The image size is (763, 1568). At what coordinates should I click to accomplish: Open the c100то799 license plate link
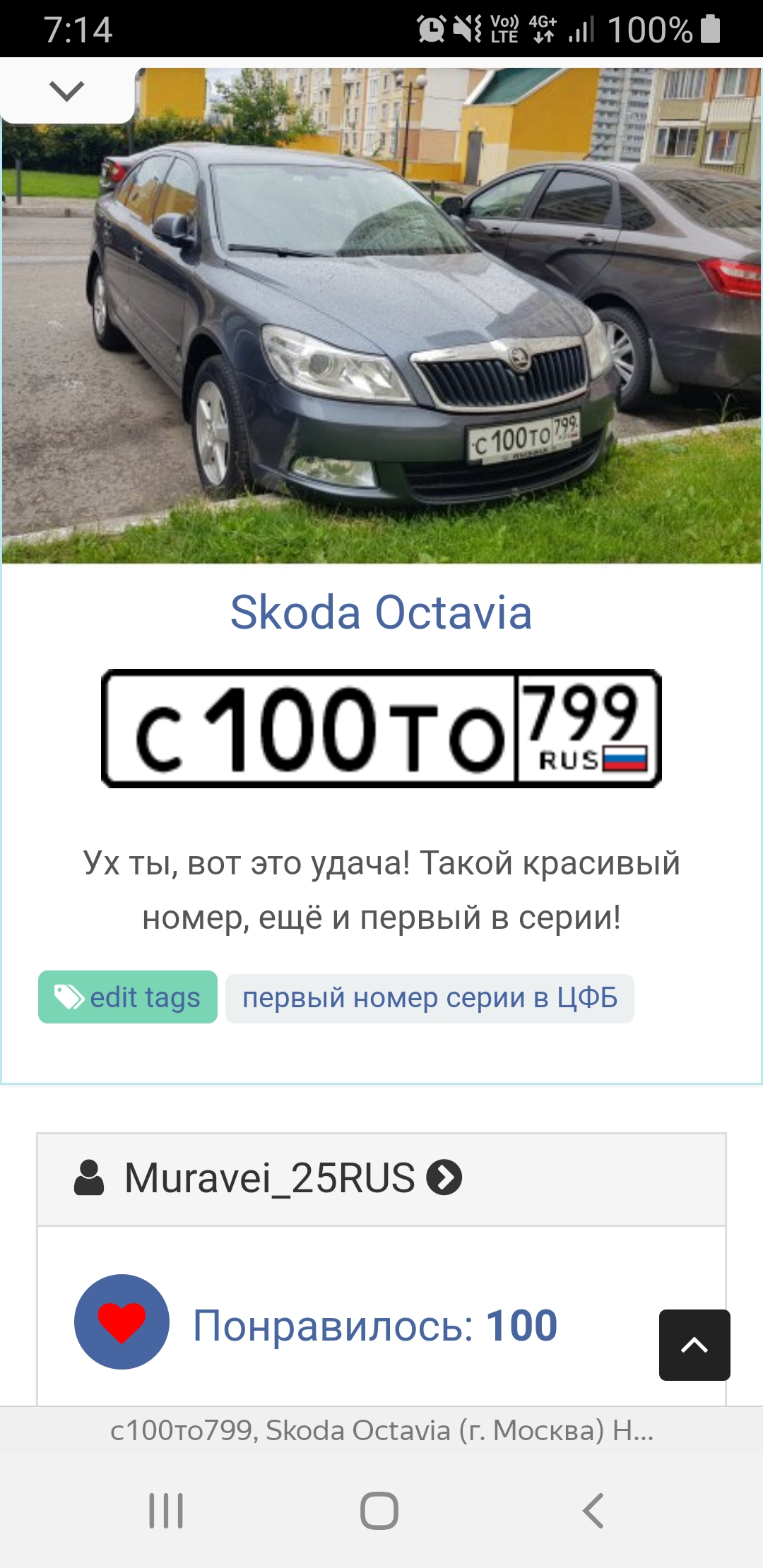point(381,728)
